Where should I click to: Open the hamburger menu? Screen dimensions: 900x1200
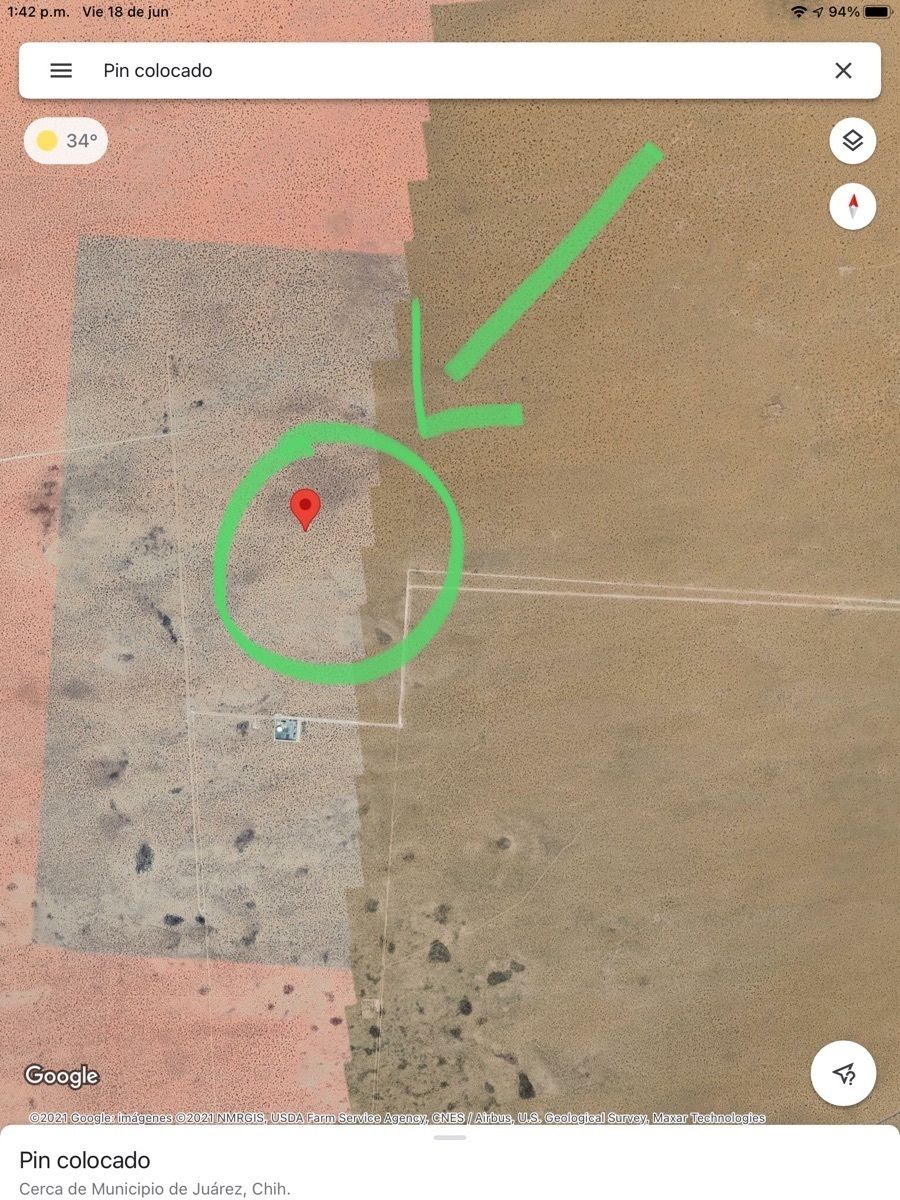61,71
